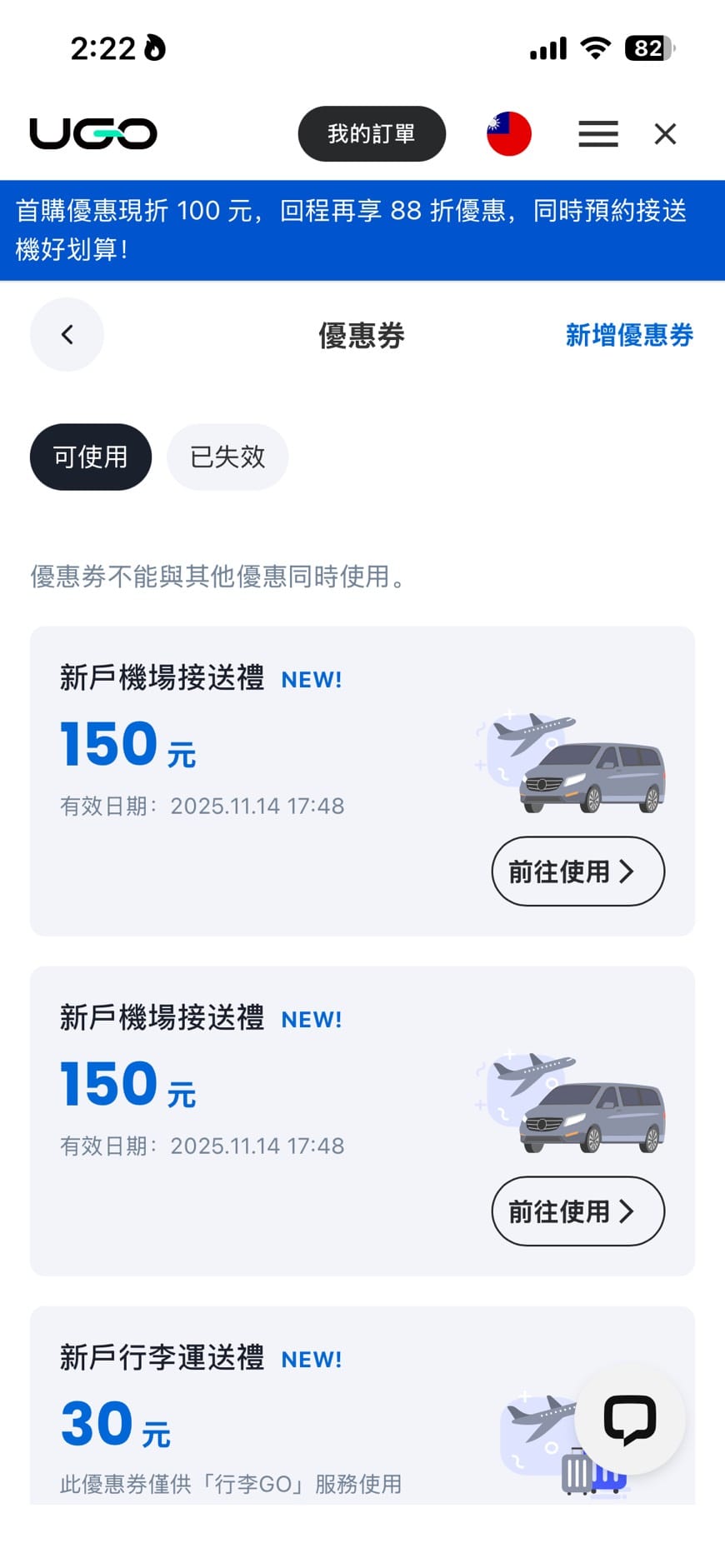Viewport: 725px width, 1568px height.
Task: Tap 前往使用 on the second 150元 coupon
Action: tap(577, 1211)
